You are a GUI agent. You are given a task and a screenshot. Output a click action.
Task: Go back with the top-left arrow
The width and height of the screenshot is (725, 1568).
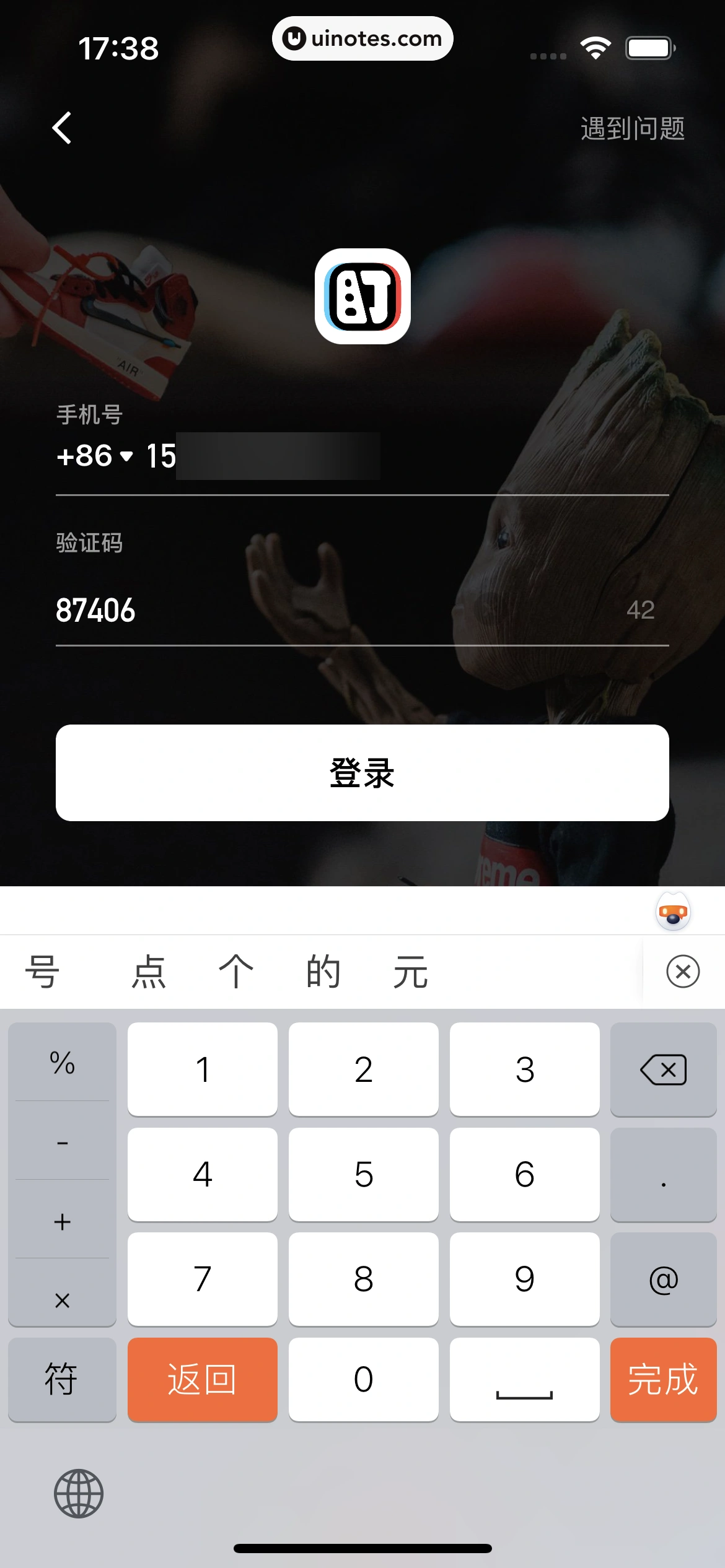click(61, 128)
